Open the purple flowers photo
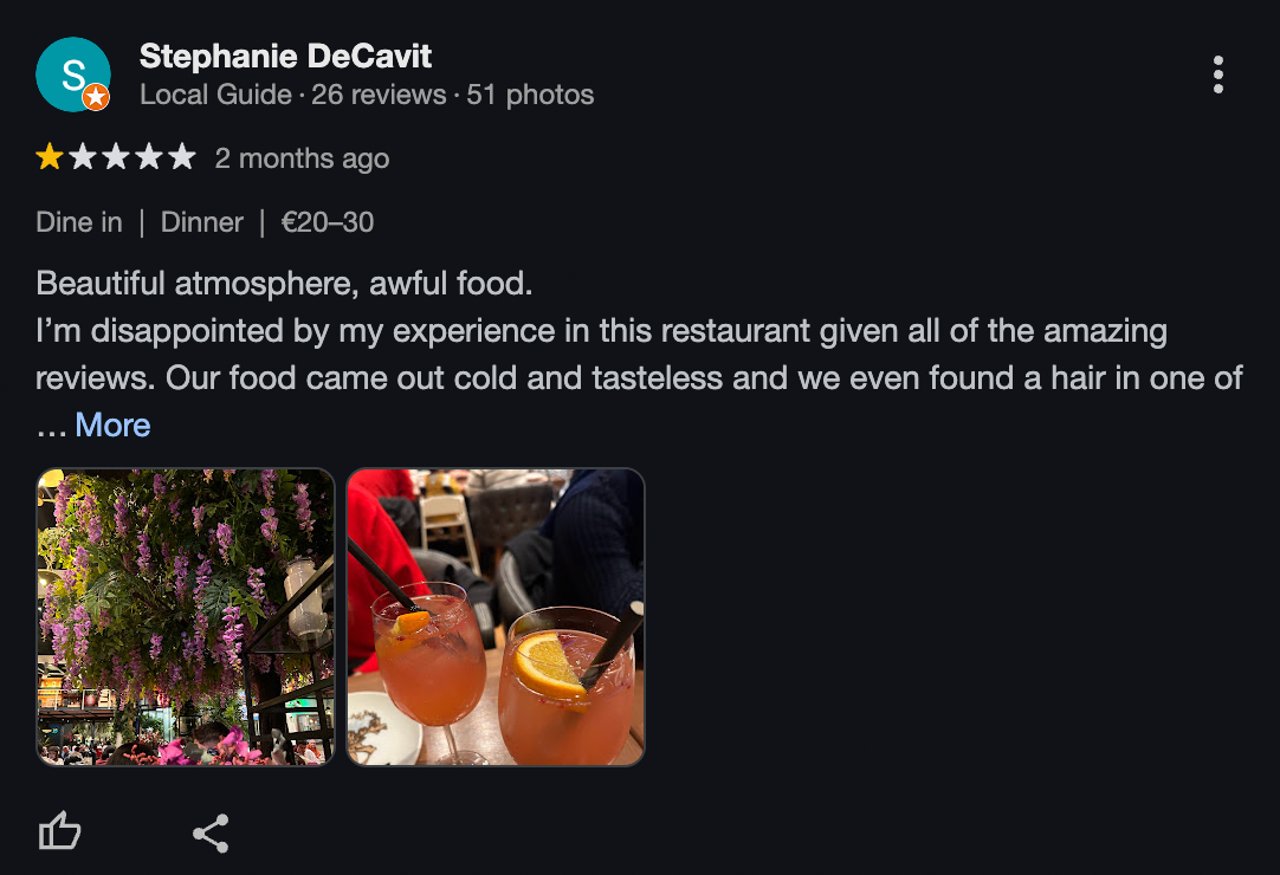The height and width of the screenshot is (875, 1280). tap(186, 617)
